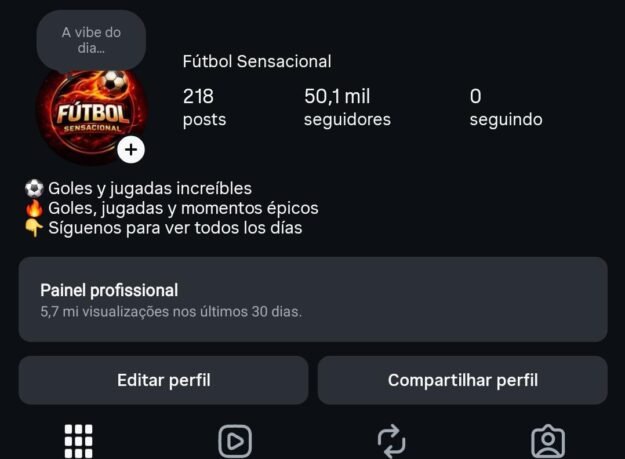Open the Painel profissional card
625x459 pixels.
click(x=312, y=299)
